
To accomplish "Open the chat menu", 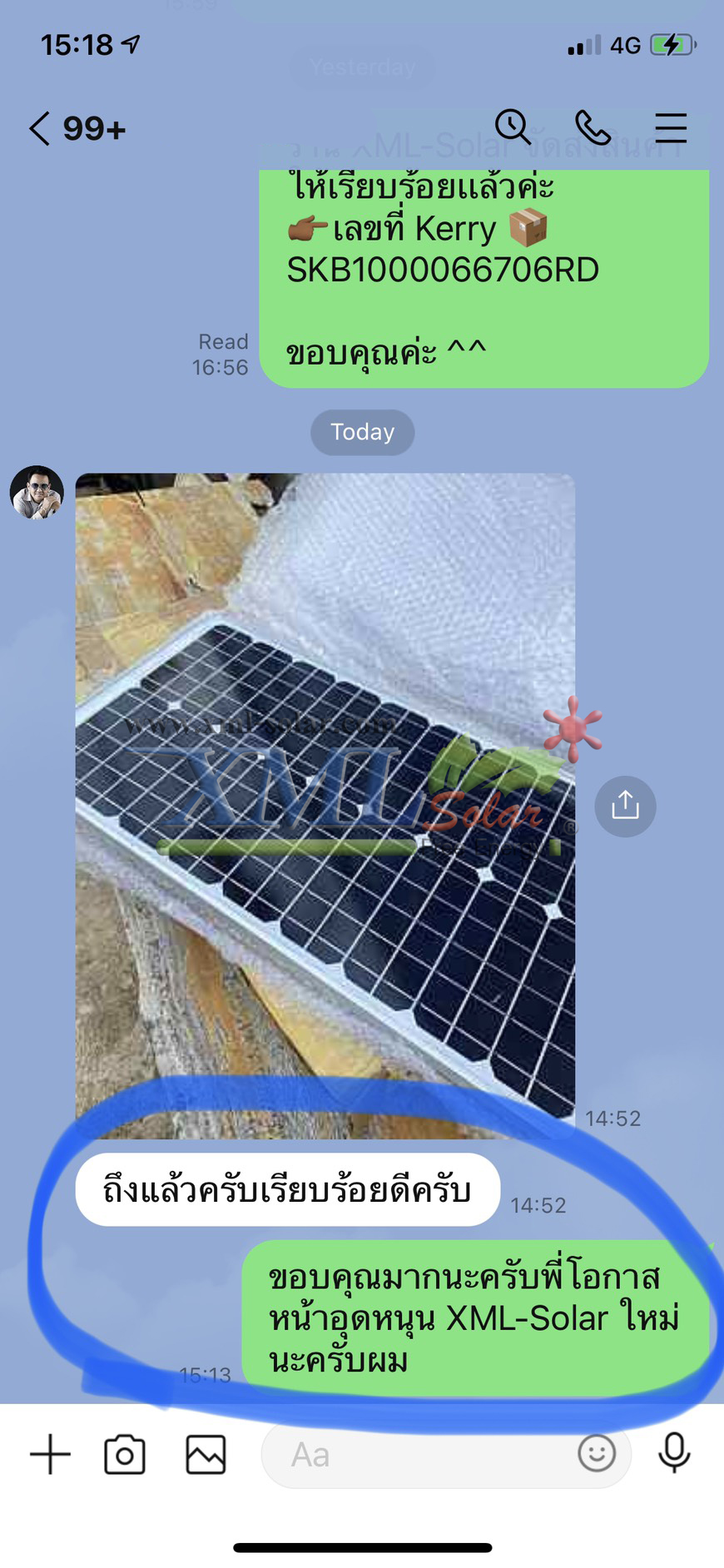I will (670, 128).
